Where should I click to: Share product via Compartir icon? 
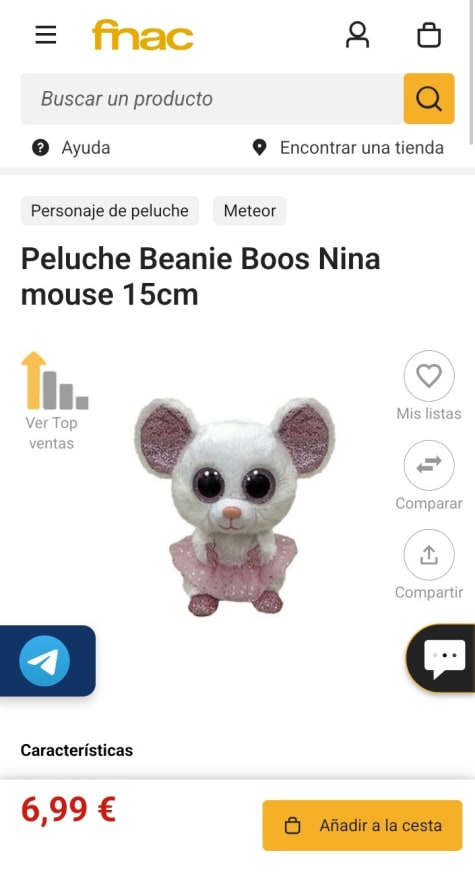tap(429, 555)
